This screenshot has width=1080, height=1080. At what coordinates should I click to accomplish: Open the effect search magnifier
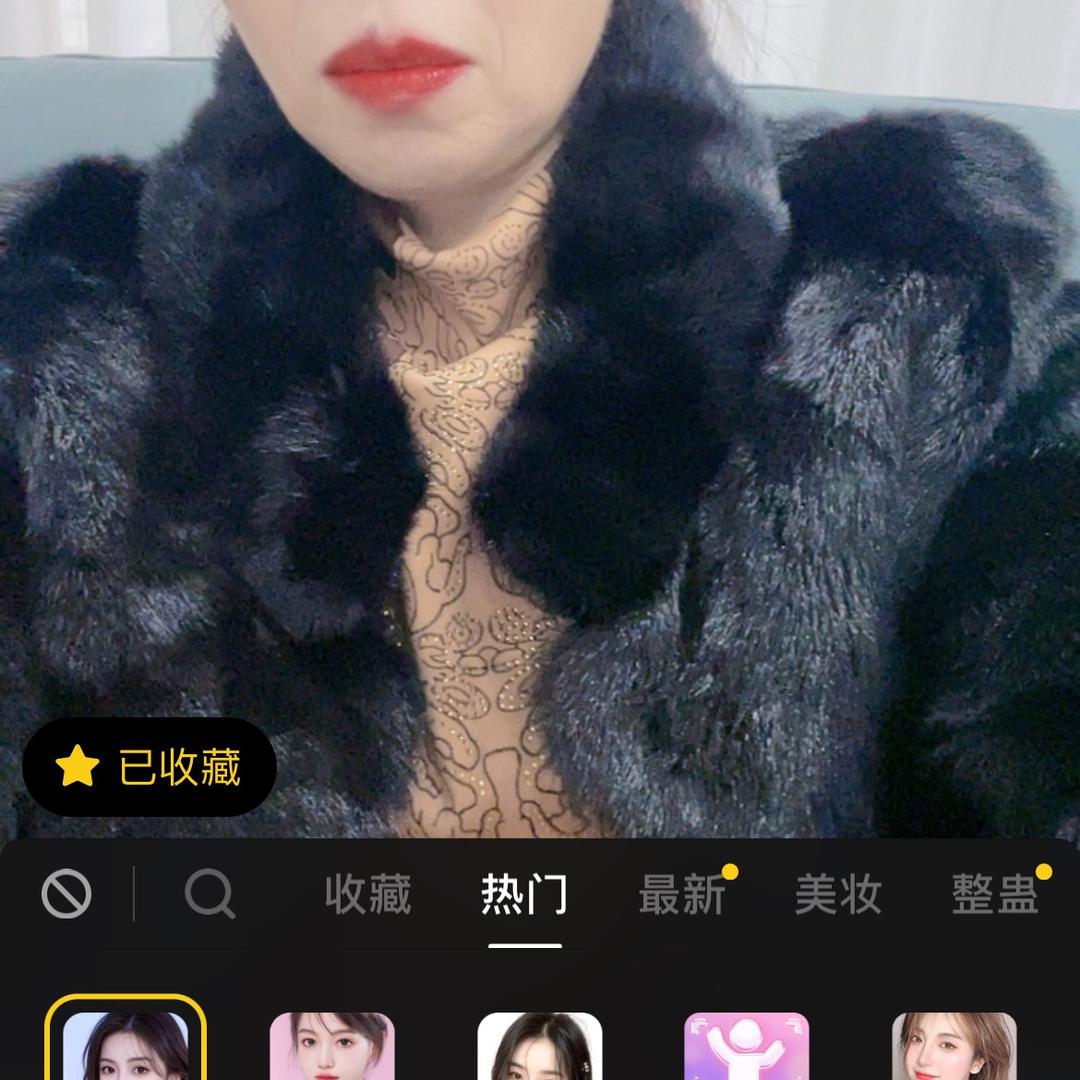210,893
